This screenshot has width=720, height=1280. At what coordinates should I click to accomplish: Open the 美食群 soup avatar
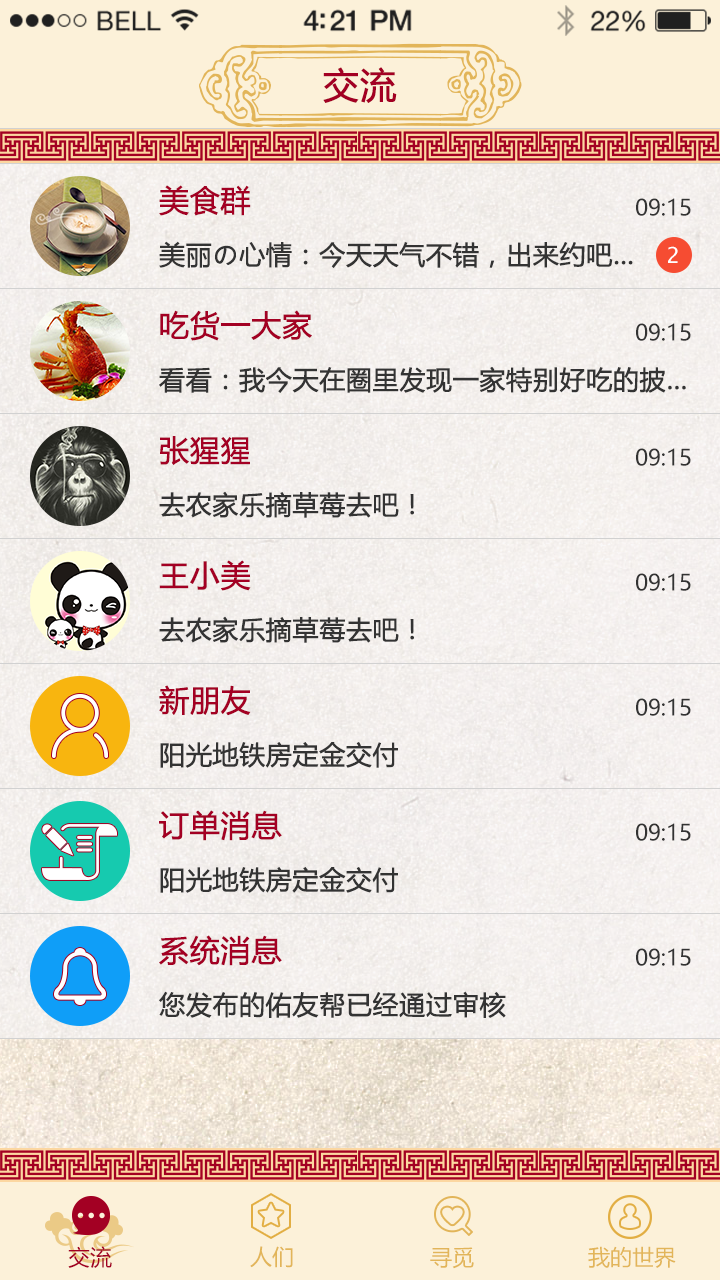coord(80,226)
